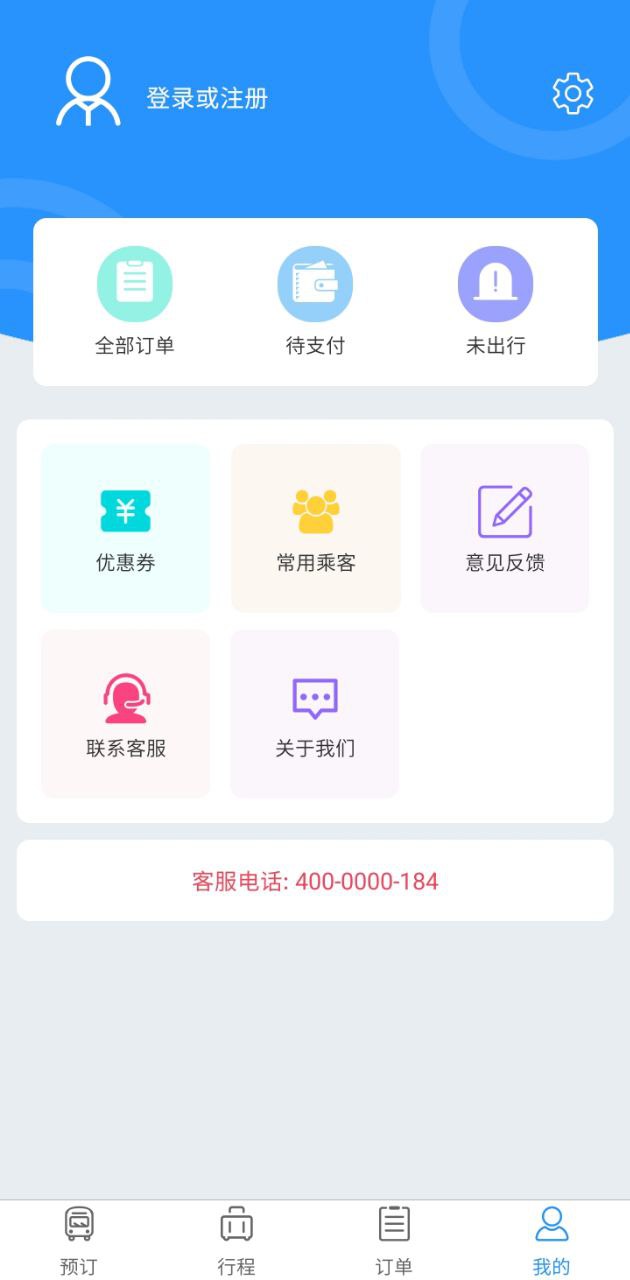Open 全部订单 all orders
The image size is (630, 1280).
click(x=135, y=301)
